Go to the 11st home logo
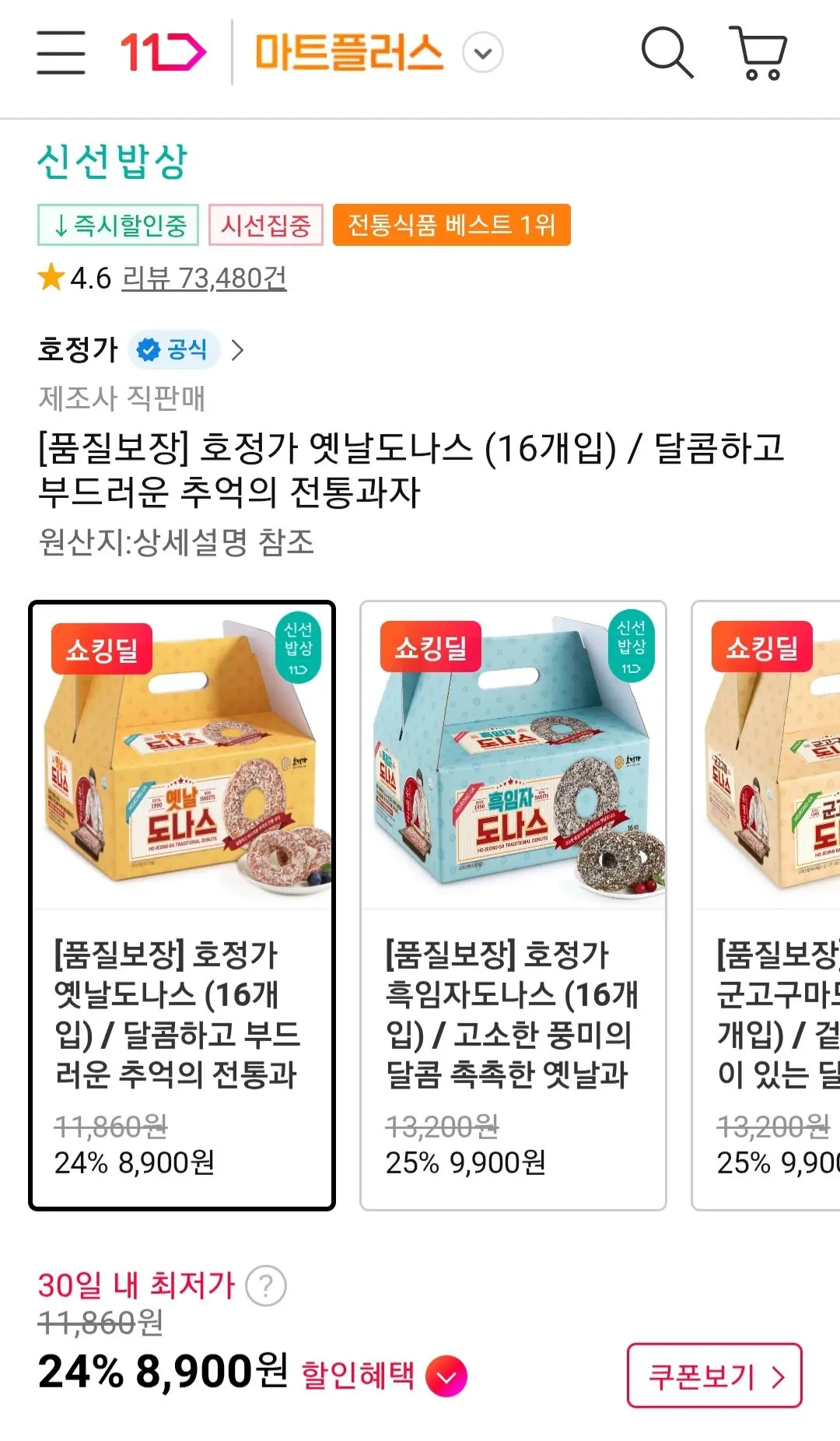The image size is (840, 1441). [x=163, y=53]
